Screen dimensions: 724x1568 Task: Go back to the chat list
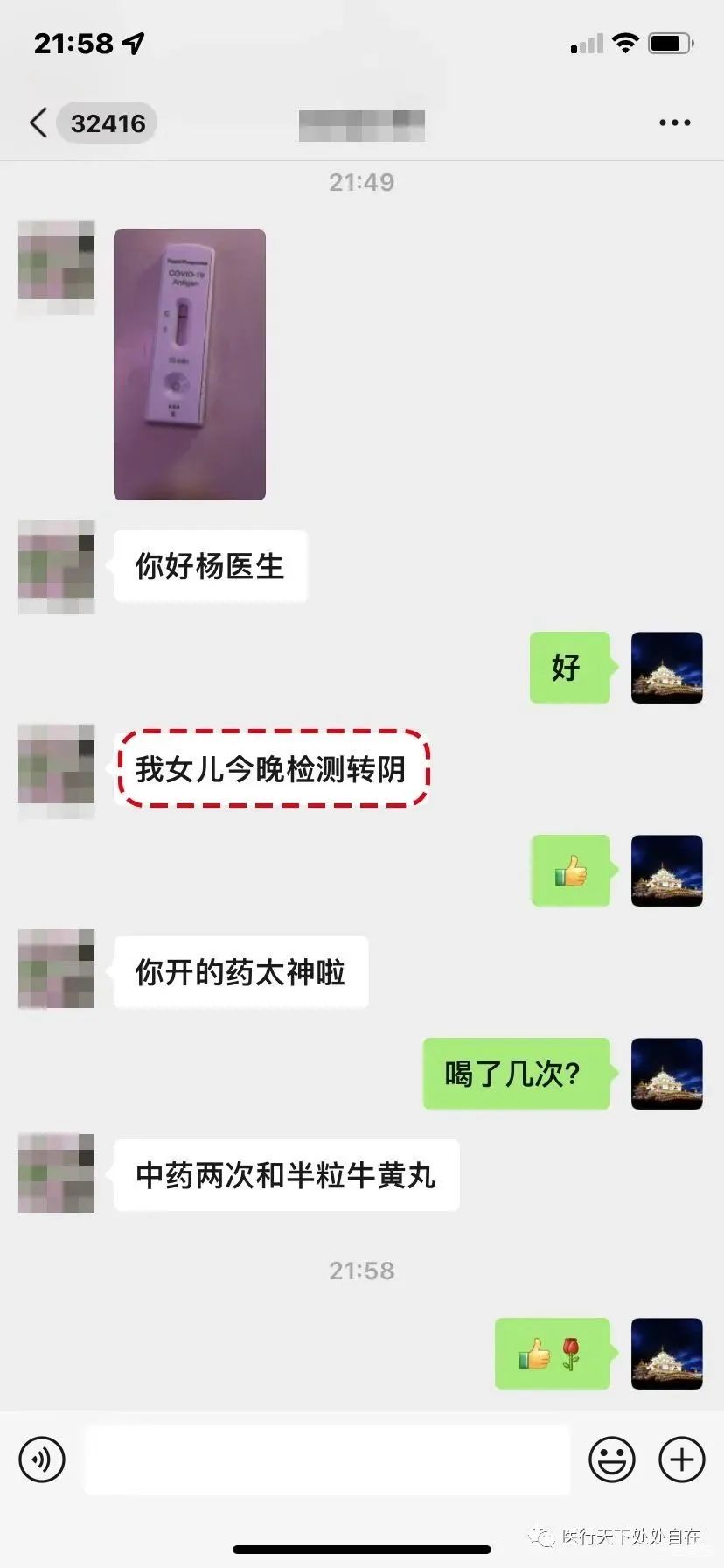(39, 122)
